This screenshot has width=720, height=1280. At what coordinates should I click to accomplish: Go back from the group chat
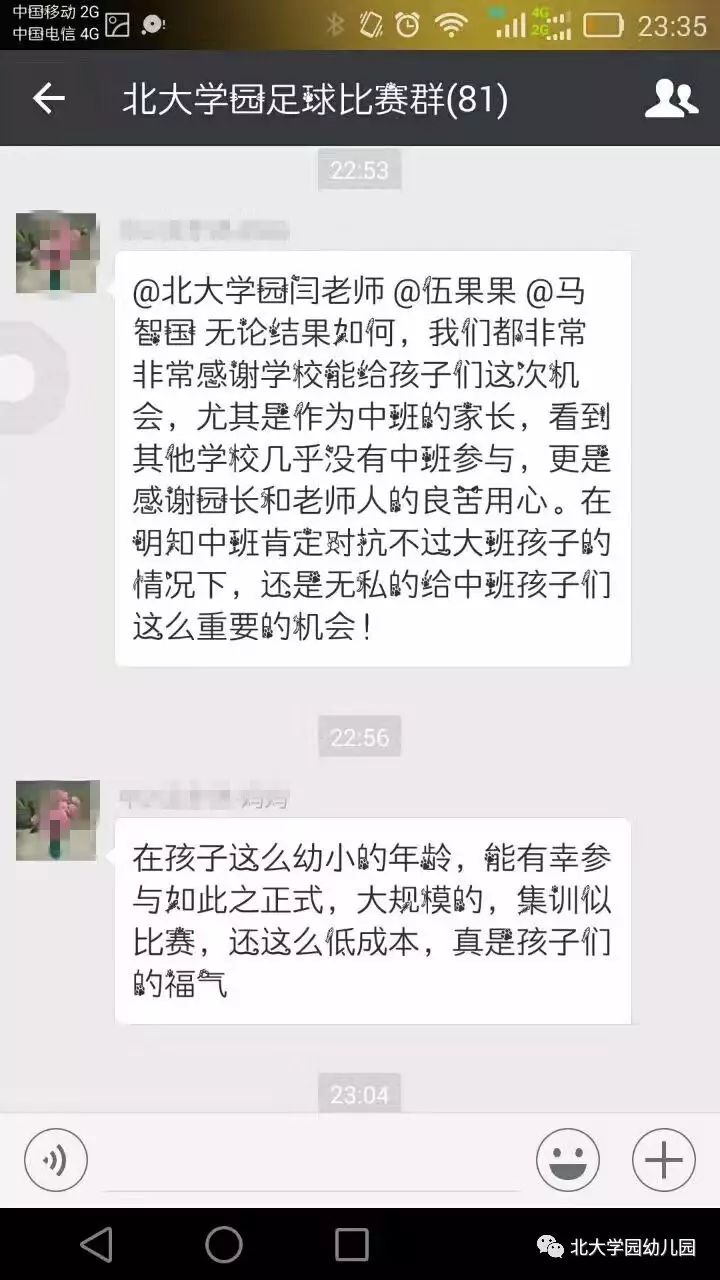pos(48,98)
